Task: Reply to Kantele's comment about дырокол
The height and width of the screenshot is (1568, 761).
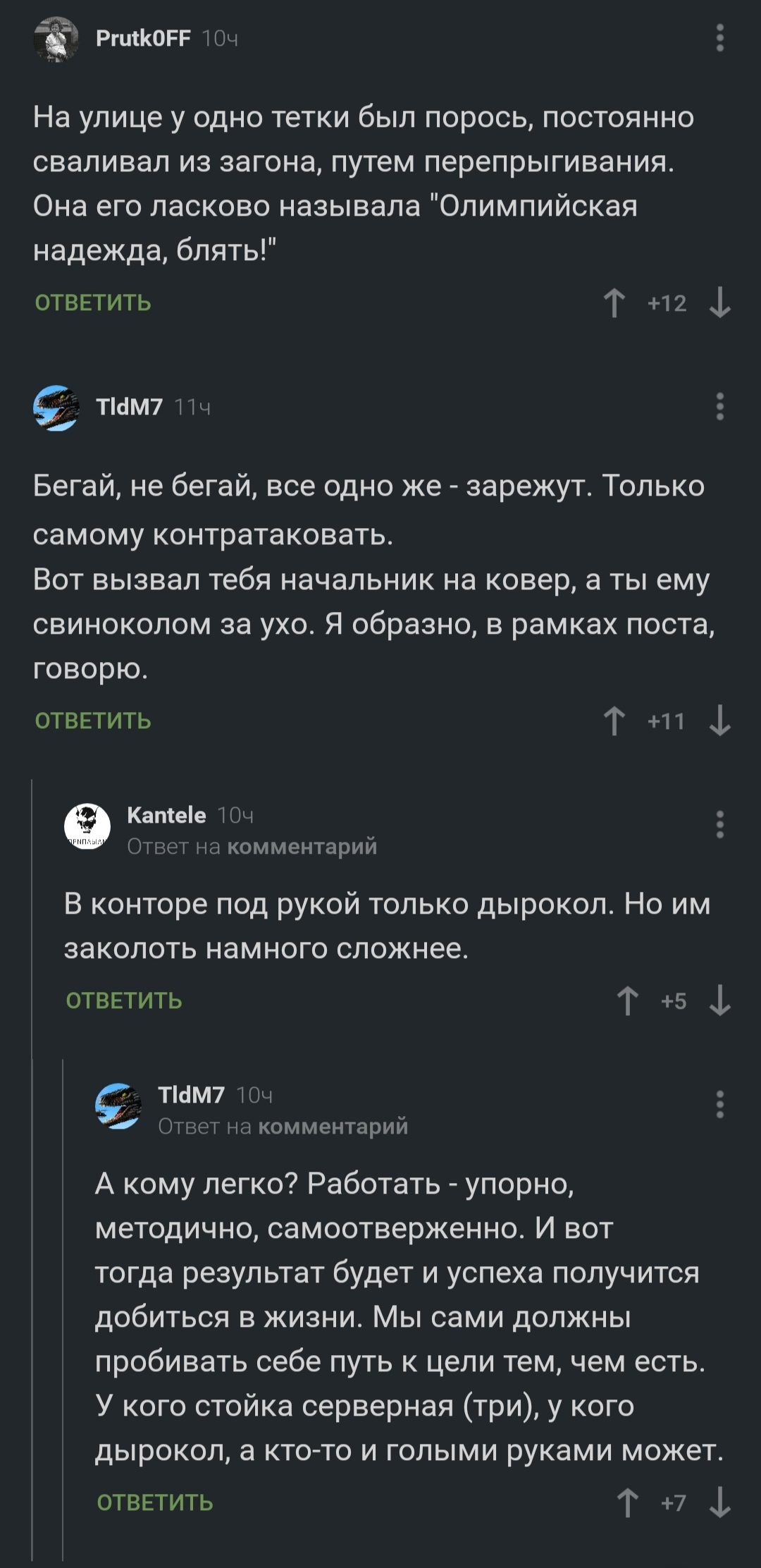Action: (124, 1000)
